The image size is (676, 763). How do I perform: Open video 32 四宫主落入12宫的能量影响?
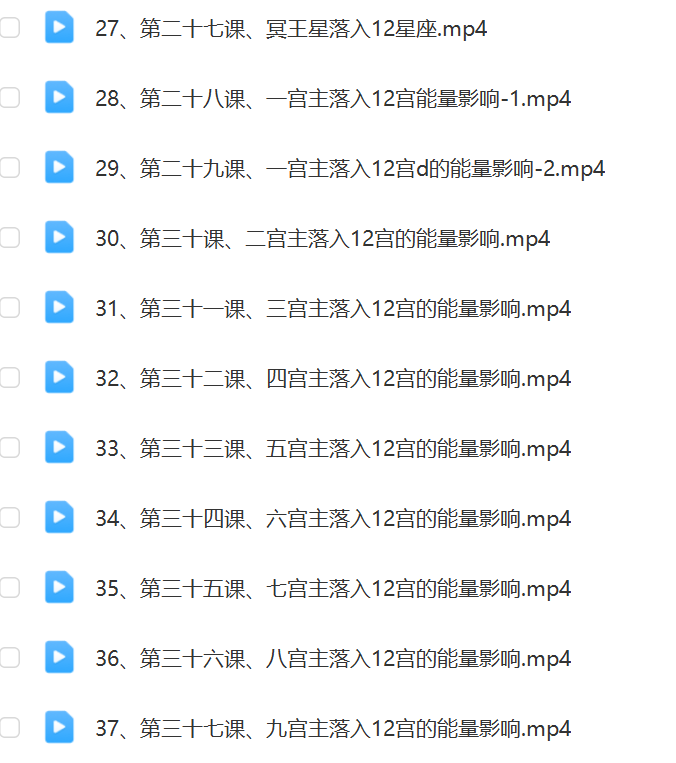[333, 379]
